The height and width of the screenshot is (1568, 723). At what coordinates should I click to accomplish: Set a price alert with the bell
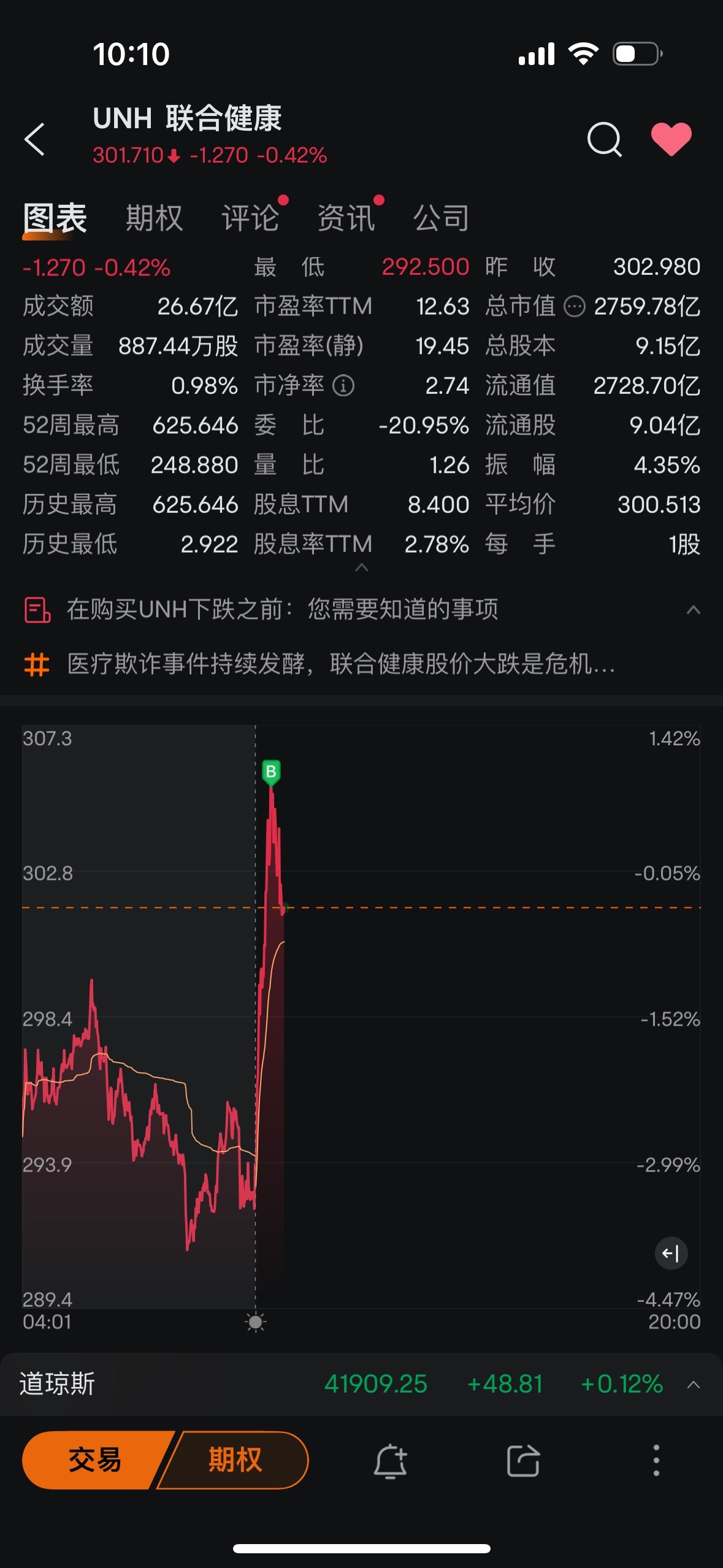[391, 1461]
